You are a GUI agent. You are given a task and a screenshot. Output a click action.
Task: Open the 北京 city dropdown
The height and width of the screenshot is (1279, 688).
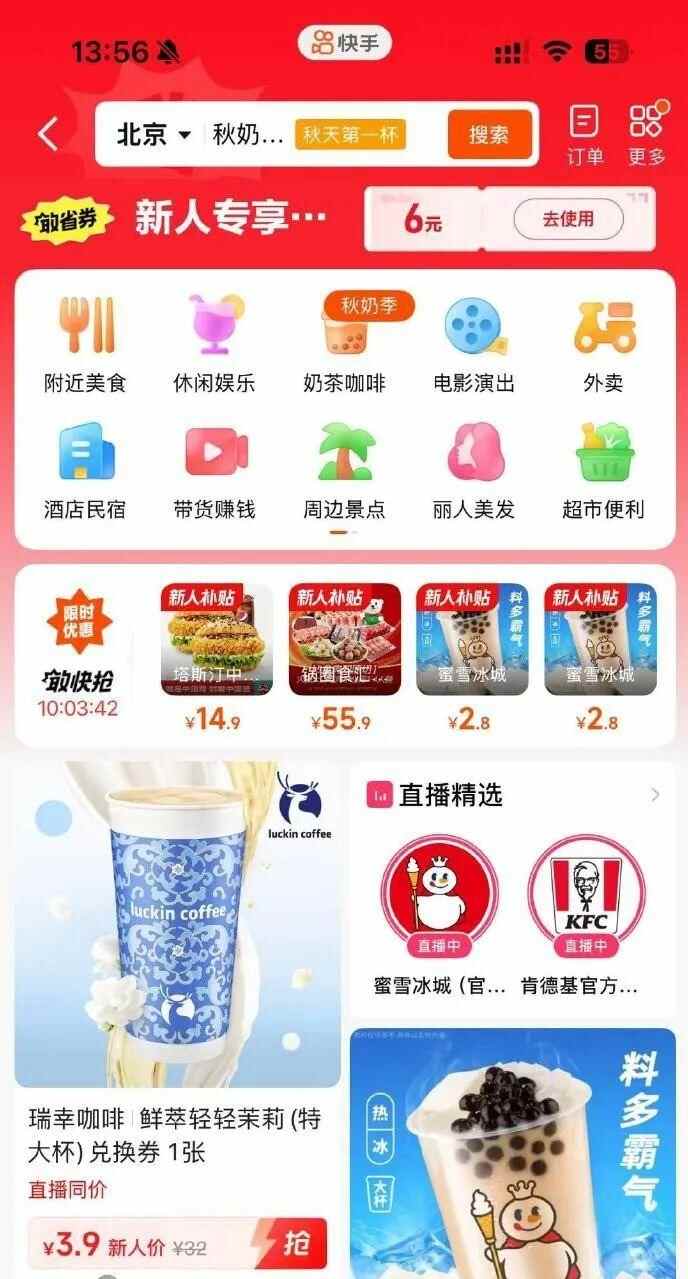point(153,135)
